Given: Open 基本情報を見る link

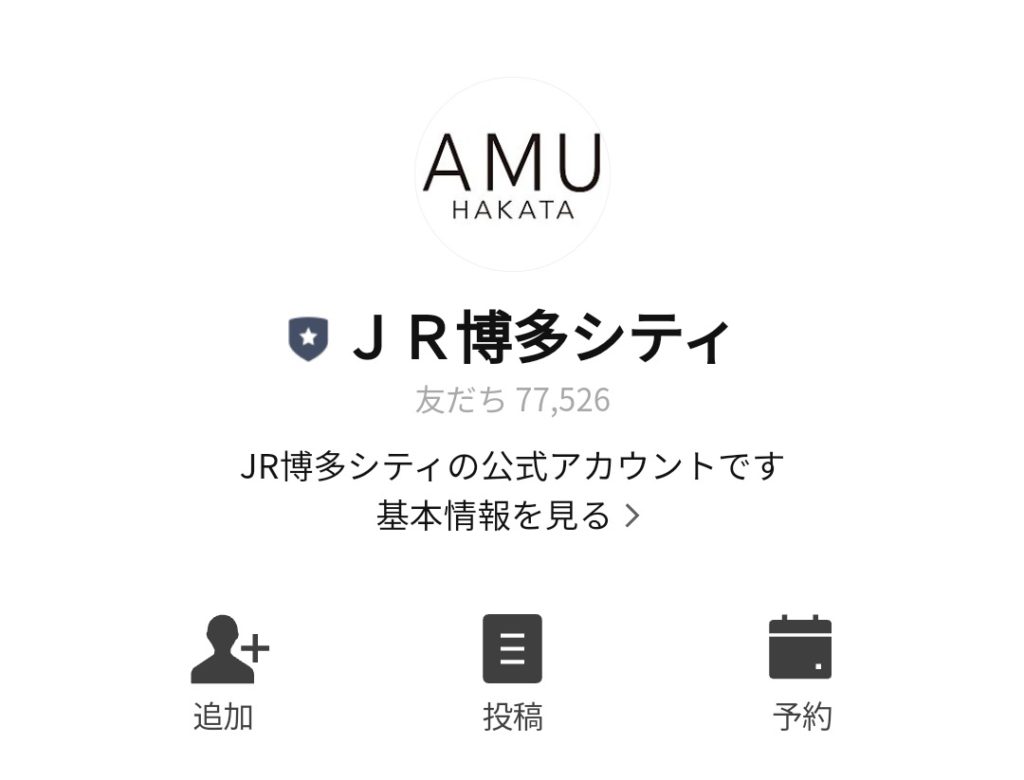Looking at the screenshot, I should [508, 515].
